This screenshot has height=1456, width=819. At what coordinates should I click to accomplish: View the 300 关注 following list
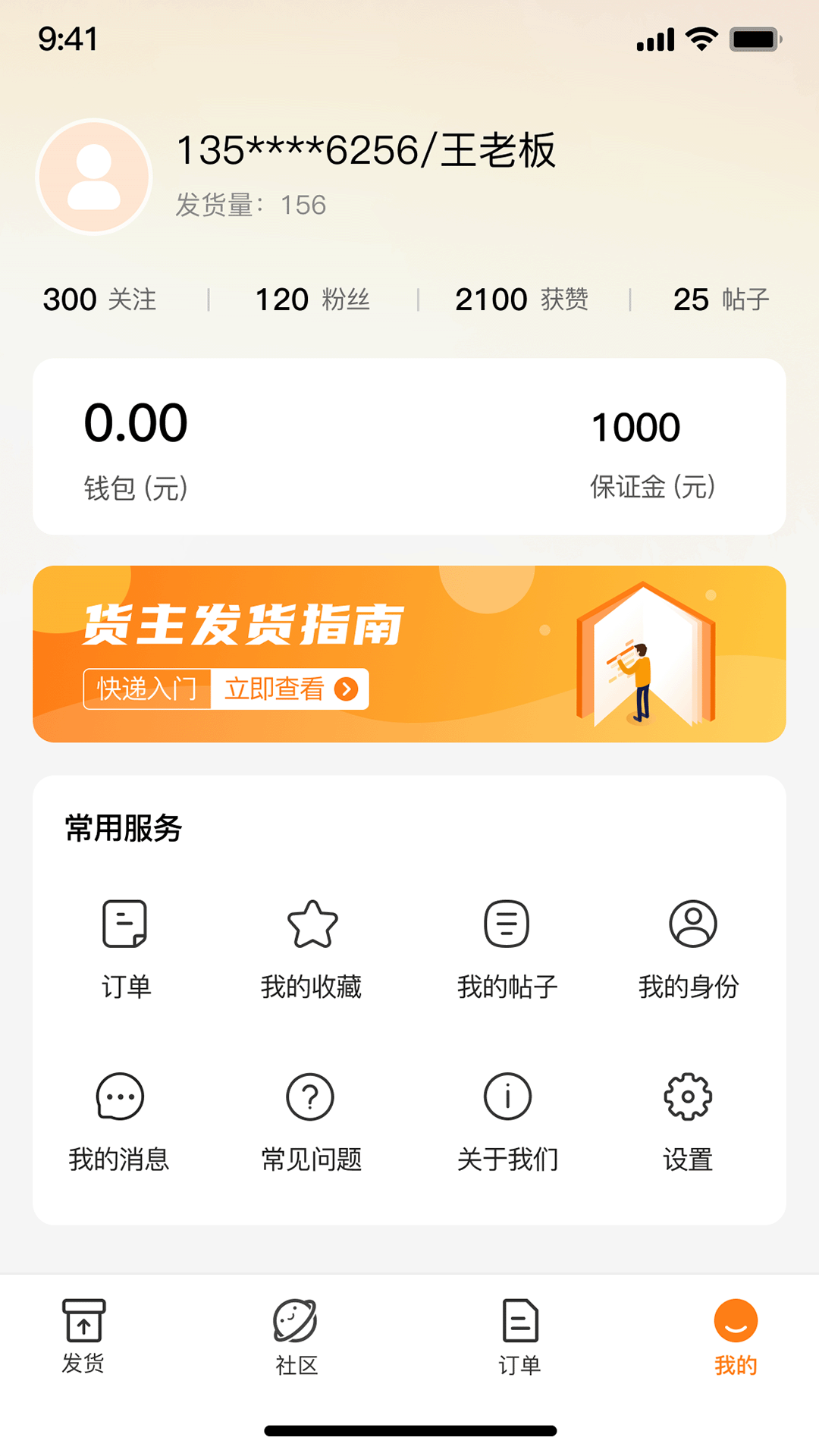tap(99, 300)
